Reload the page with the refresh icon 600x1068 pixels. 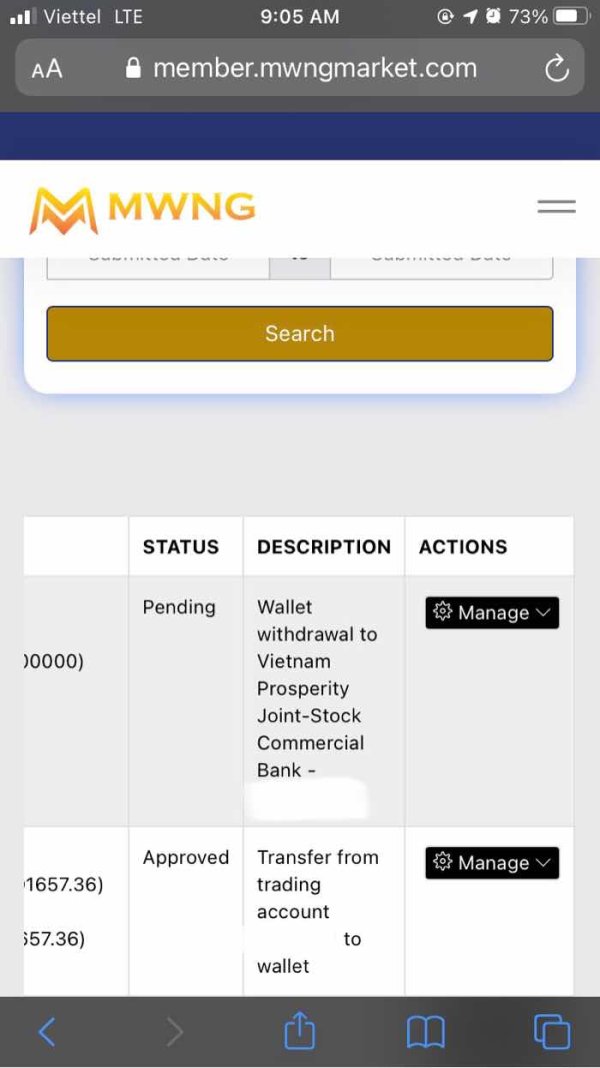[556, 68]
